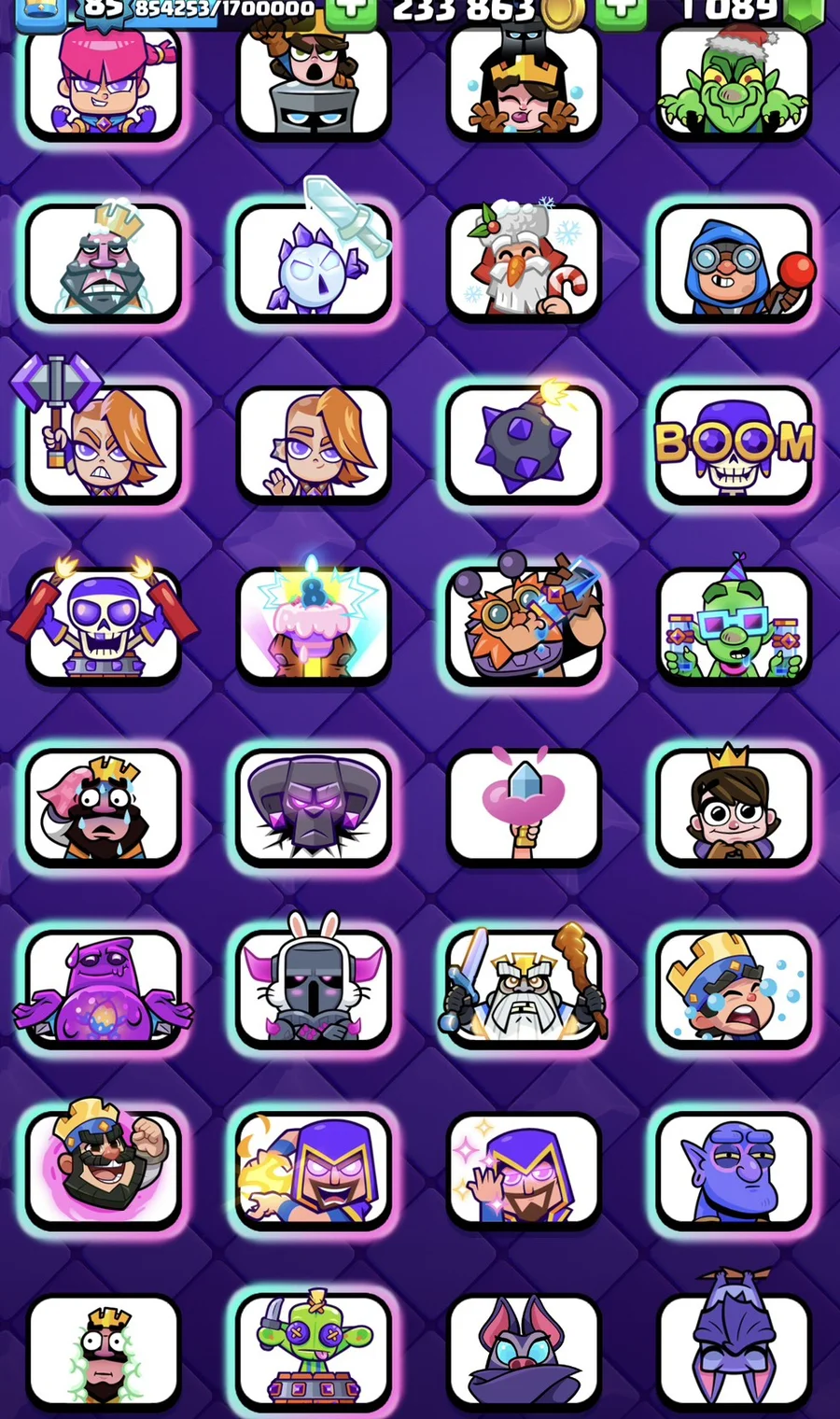Screen dimensions: 840x1419
Task: Choose the spiked bomb emote
Action: tap(524, 443)
